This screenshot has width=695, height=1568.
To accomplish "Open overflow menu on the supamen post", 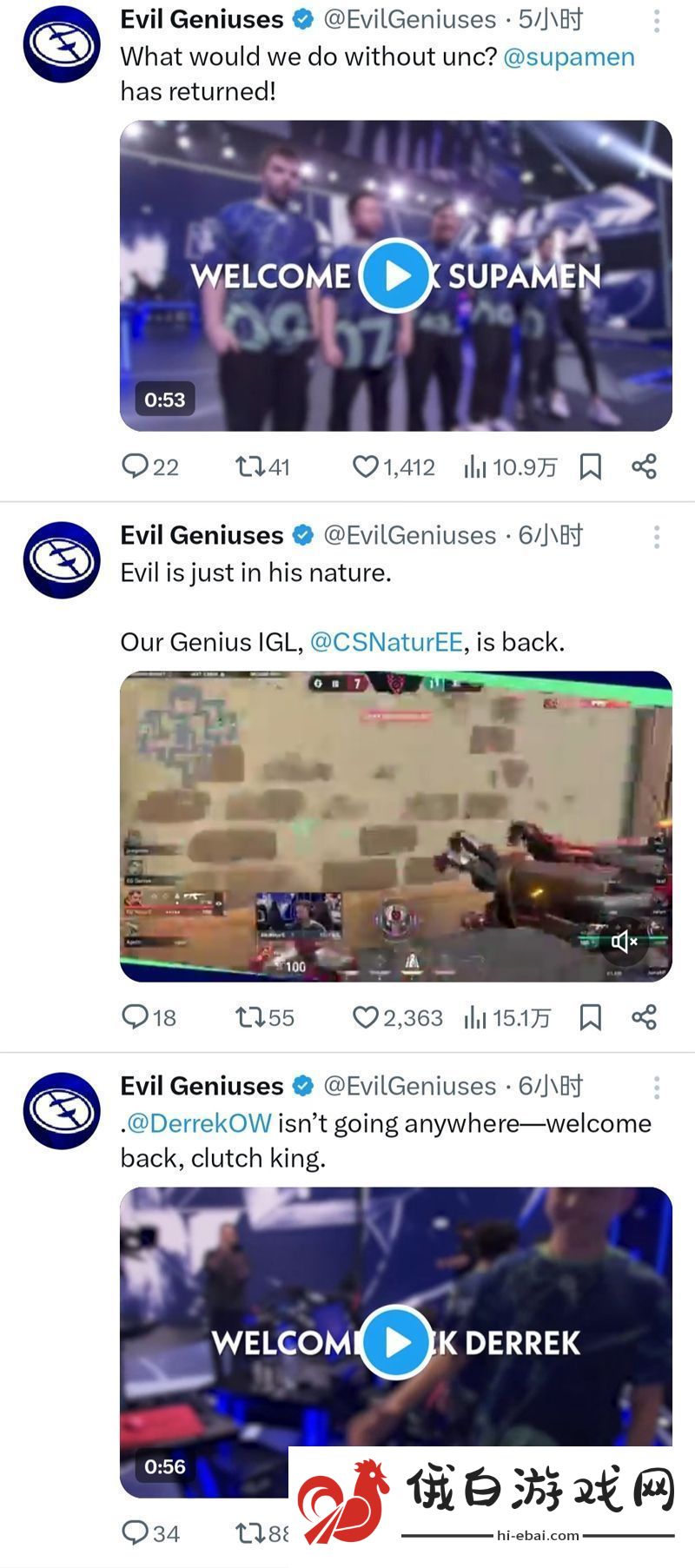I will [657, 21].
